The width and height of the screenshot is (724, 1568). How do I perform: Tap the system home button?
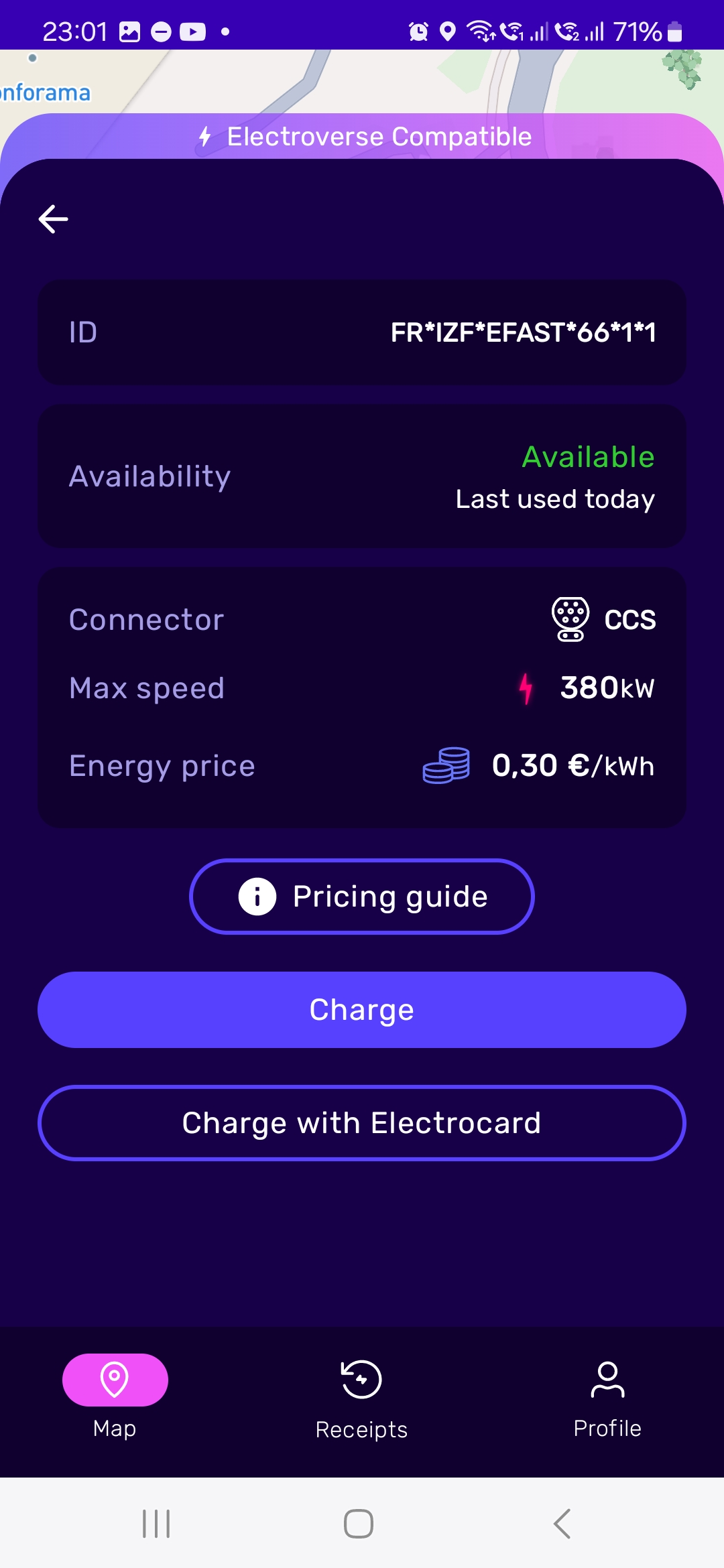(x=359, y=1524)
